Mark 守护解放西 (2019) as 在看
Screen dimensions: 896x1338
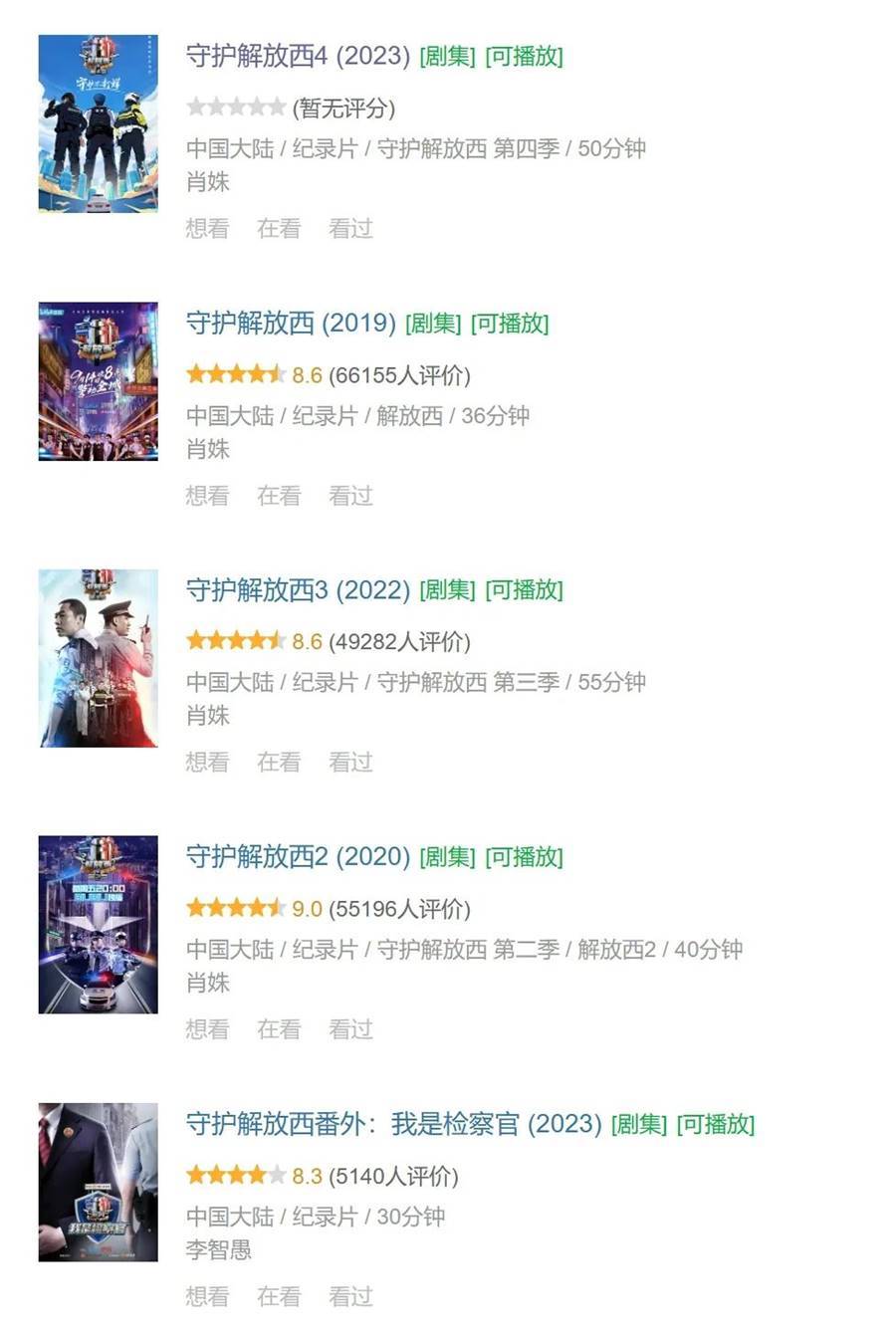(x=279, y=496)
